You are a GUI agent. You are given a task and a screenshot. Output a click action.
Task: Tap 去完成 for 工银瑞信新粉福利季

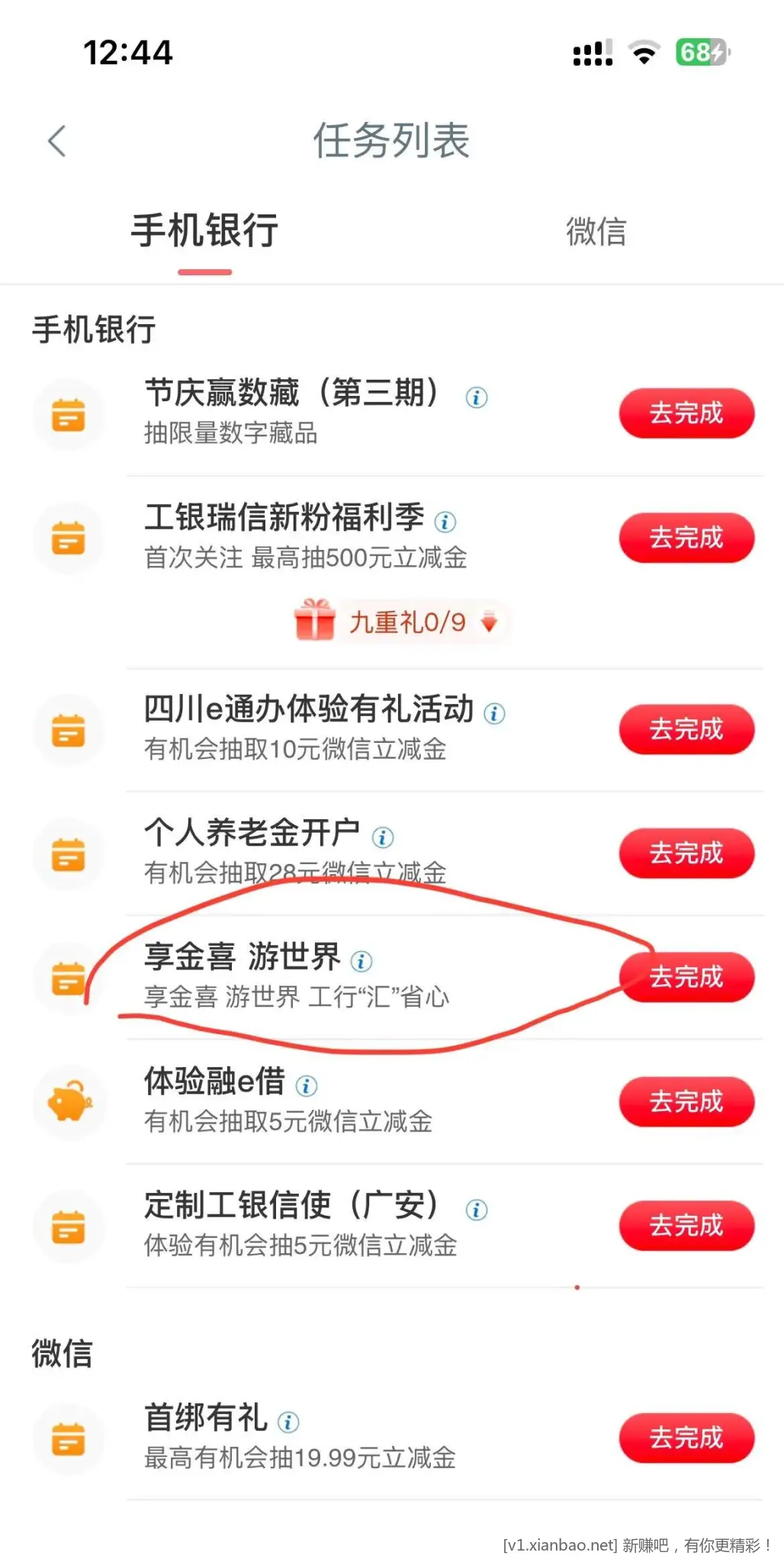point(686,538)
